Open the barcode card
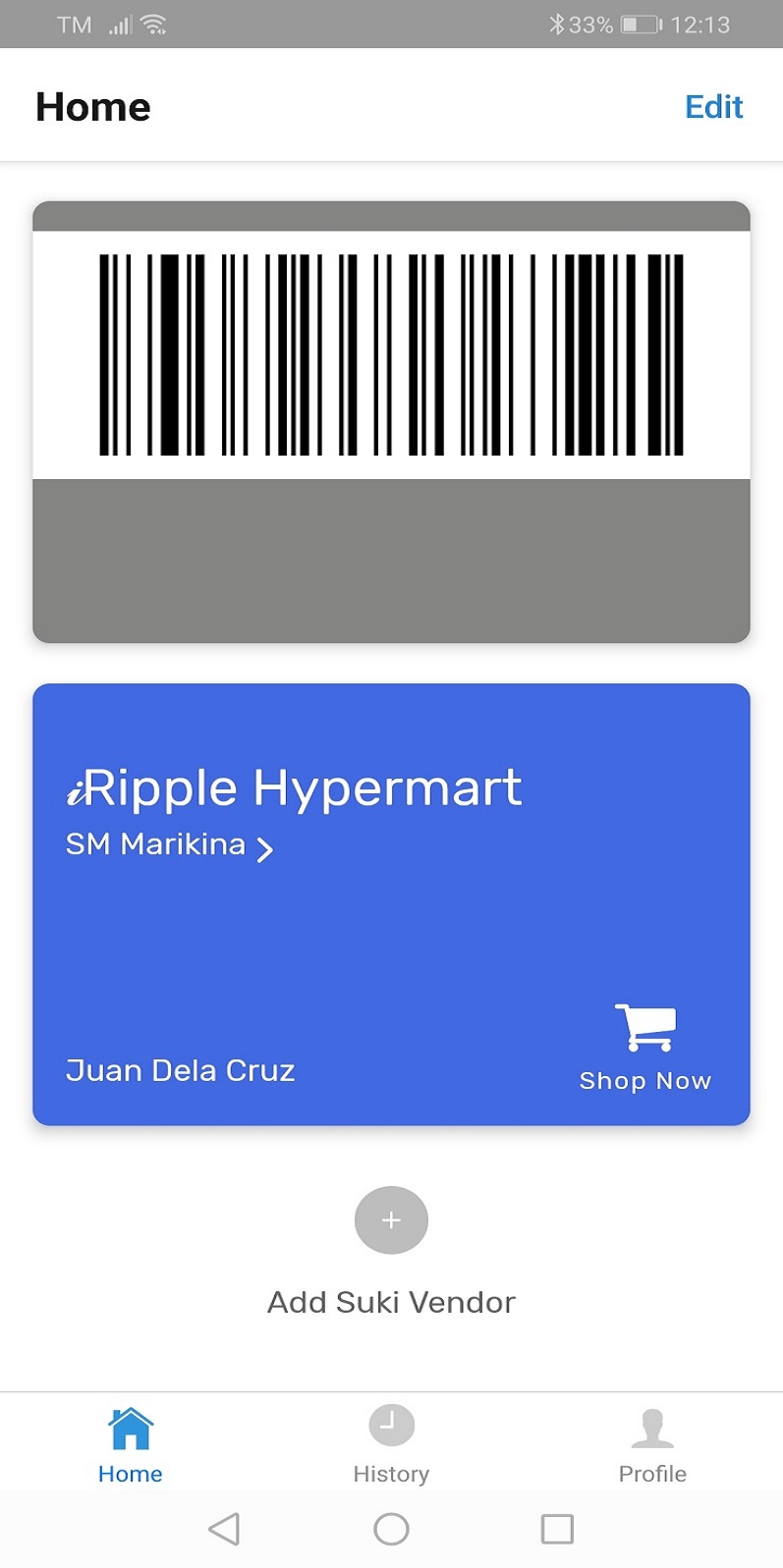Viewport: 783px width, 1568px height. [x=391, y=421]
